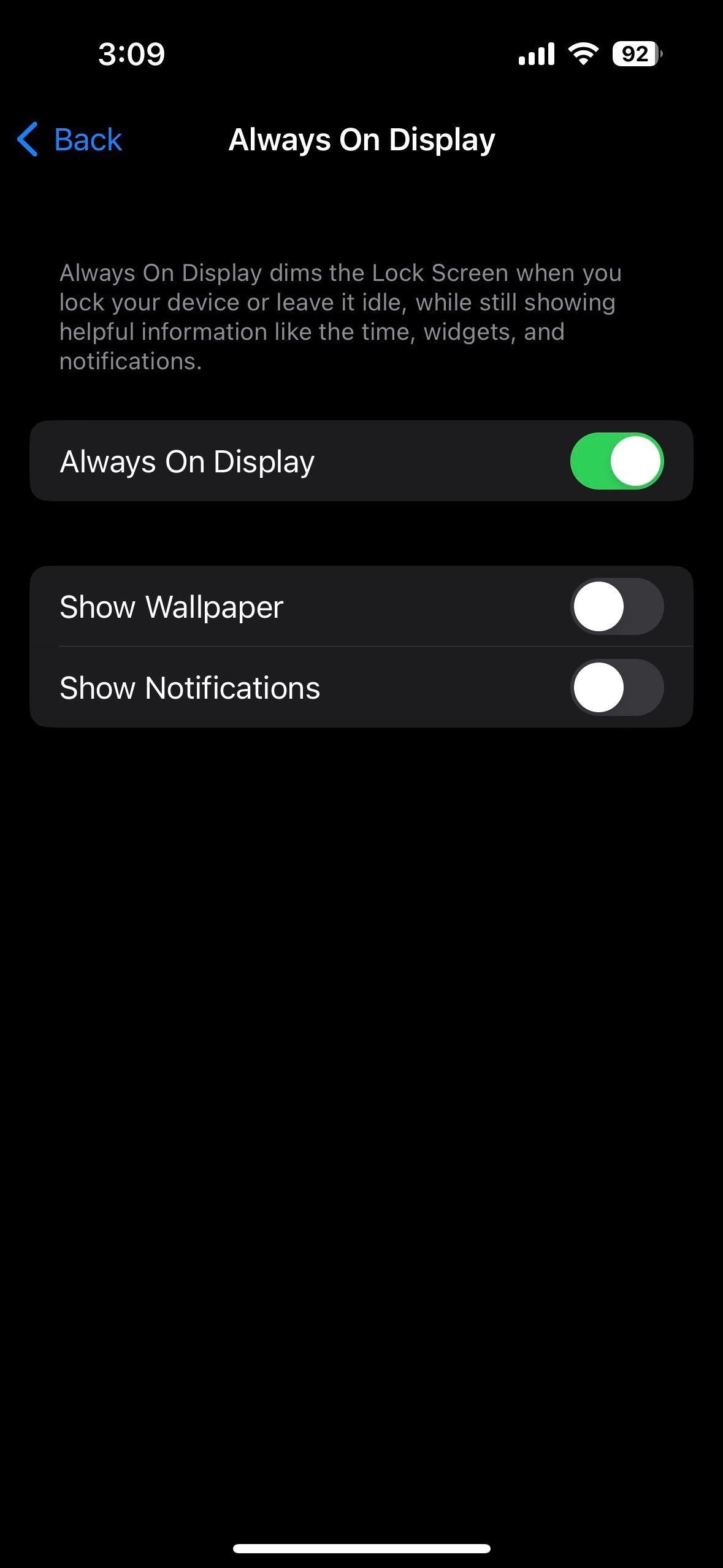Tap the Always On Display title
Screen dimensions: 723x1568
(361, 139)
